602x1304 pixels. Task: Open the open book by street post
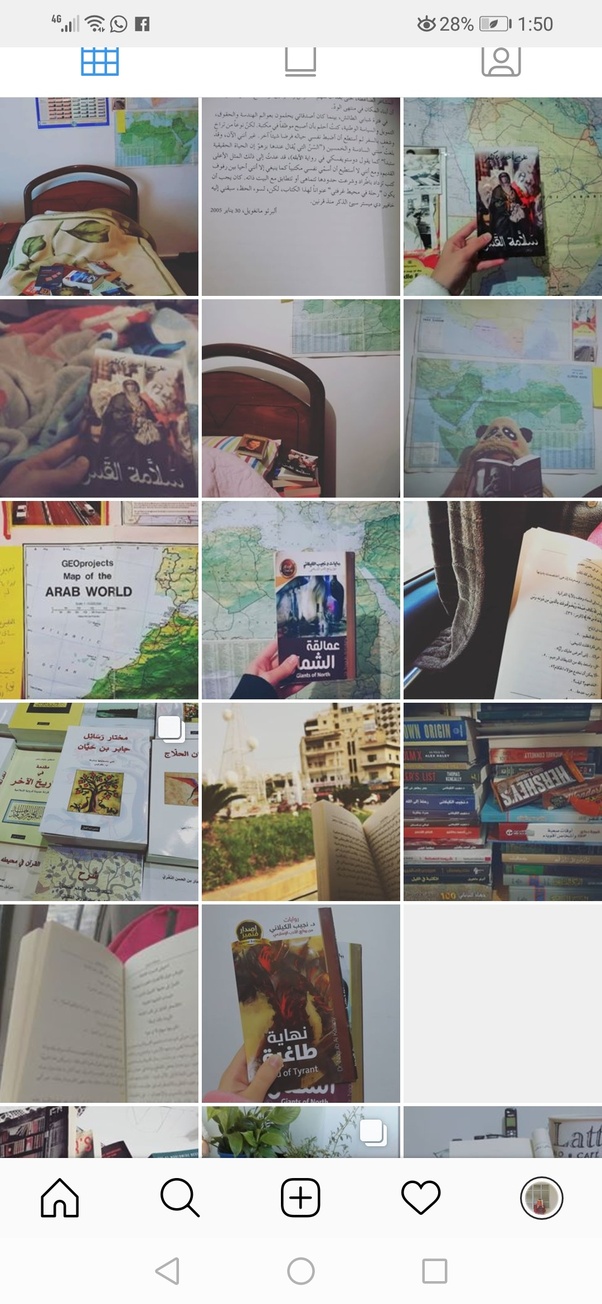point(301,802)
